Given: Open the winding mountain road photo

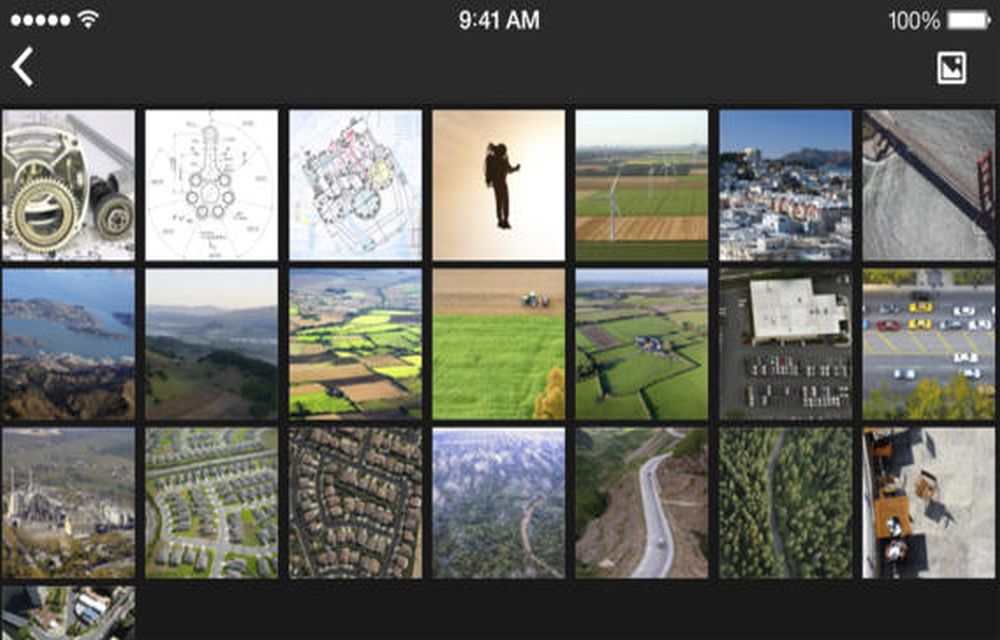Looking at the screenshot, I should [x=641, y=503].
